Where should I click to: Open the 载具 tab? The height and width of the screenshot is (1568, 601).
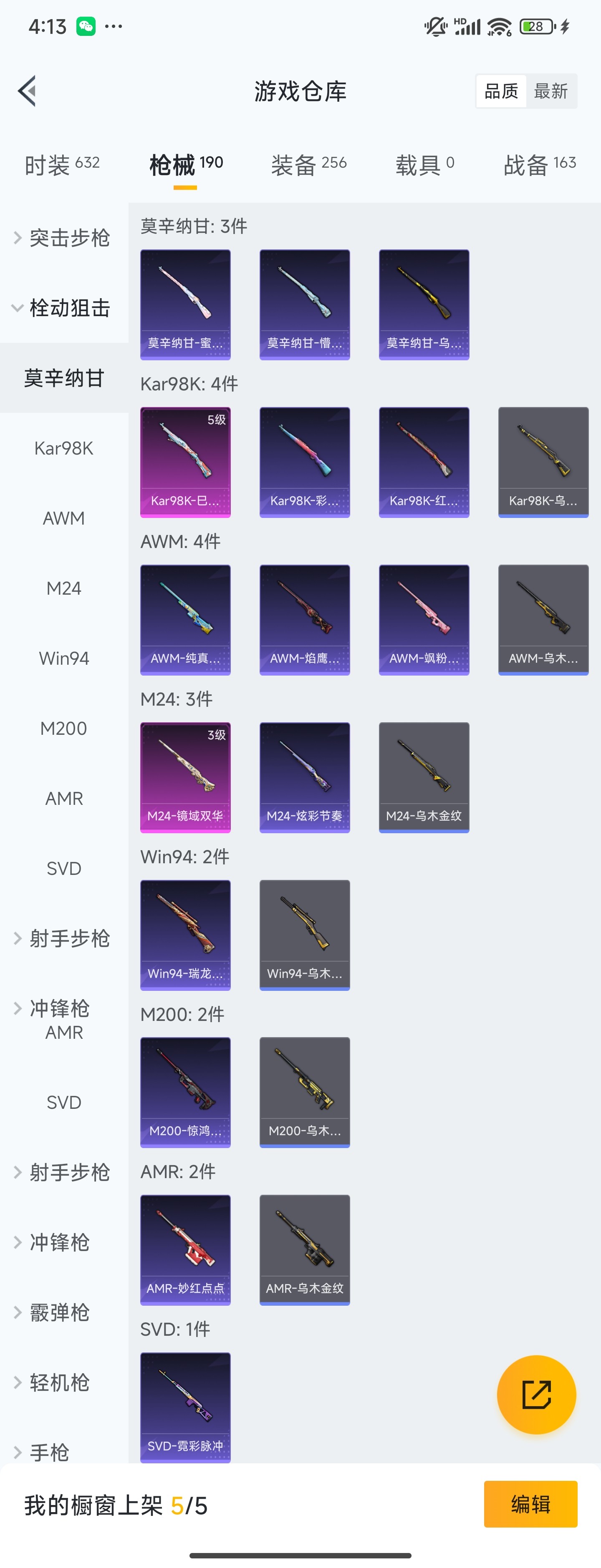click(x=424, y=164)
